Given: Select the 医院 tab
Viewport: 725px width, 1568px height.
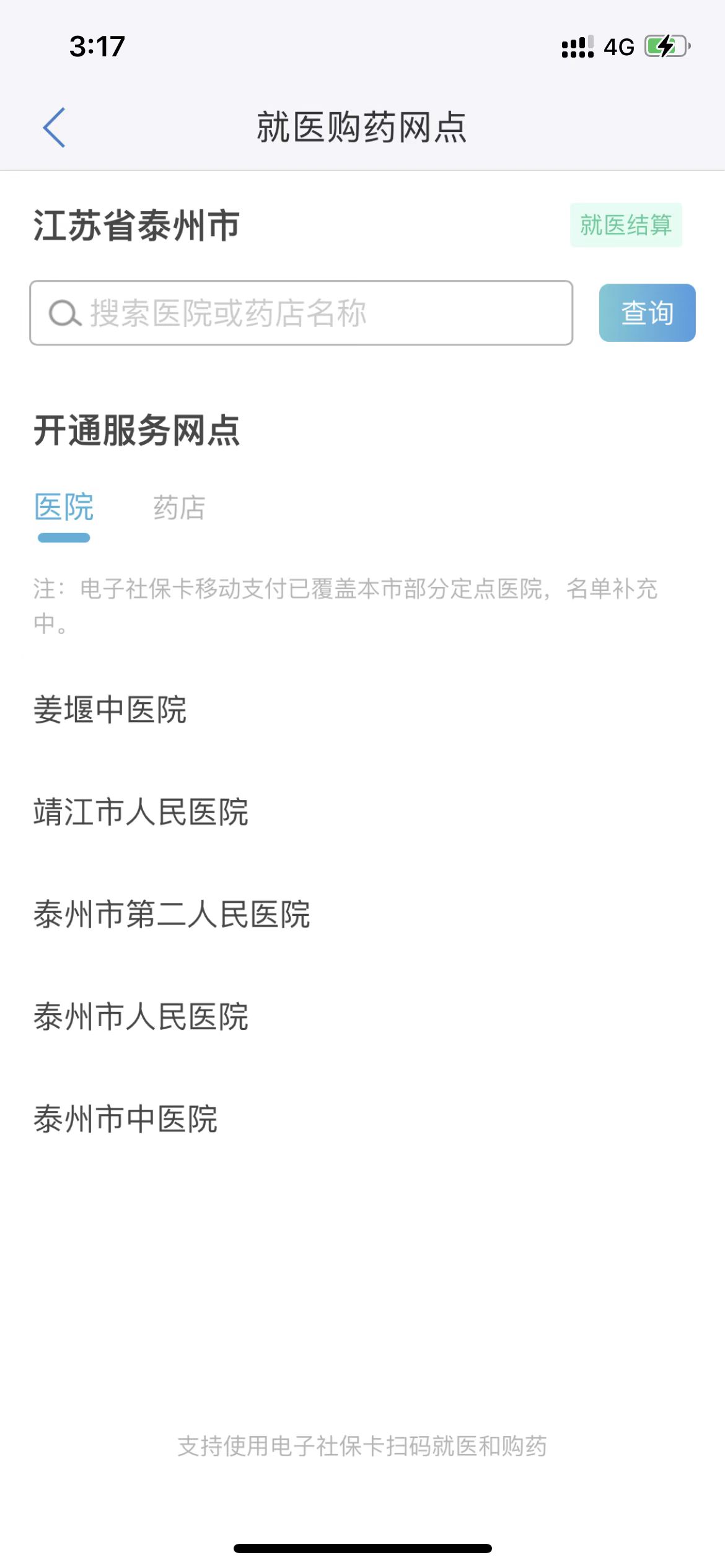Looking at the screenshot, I should (x=64, y=508).
